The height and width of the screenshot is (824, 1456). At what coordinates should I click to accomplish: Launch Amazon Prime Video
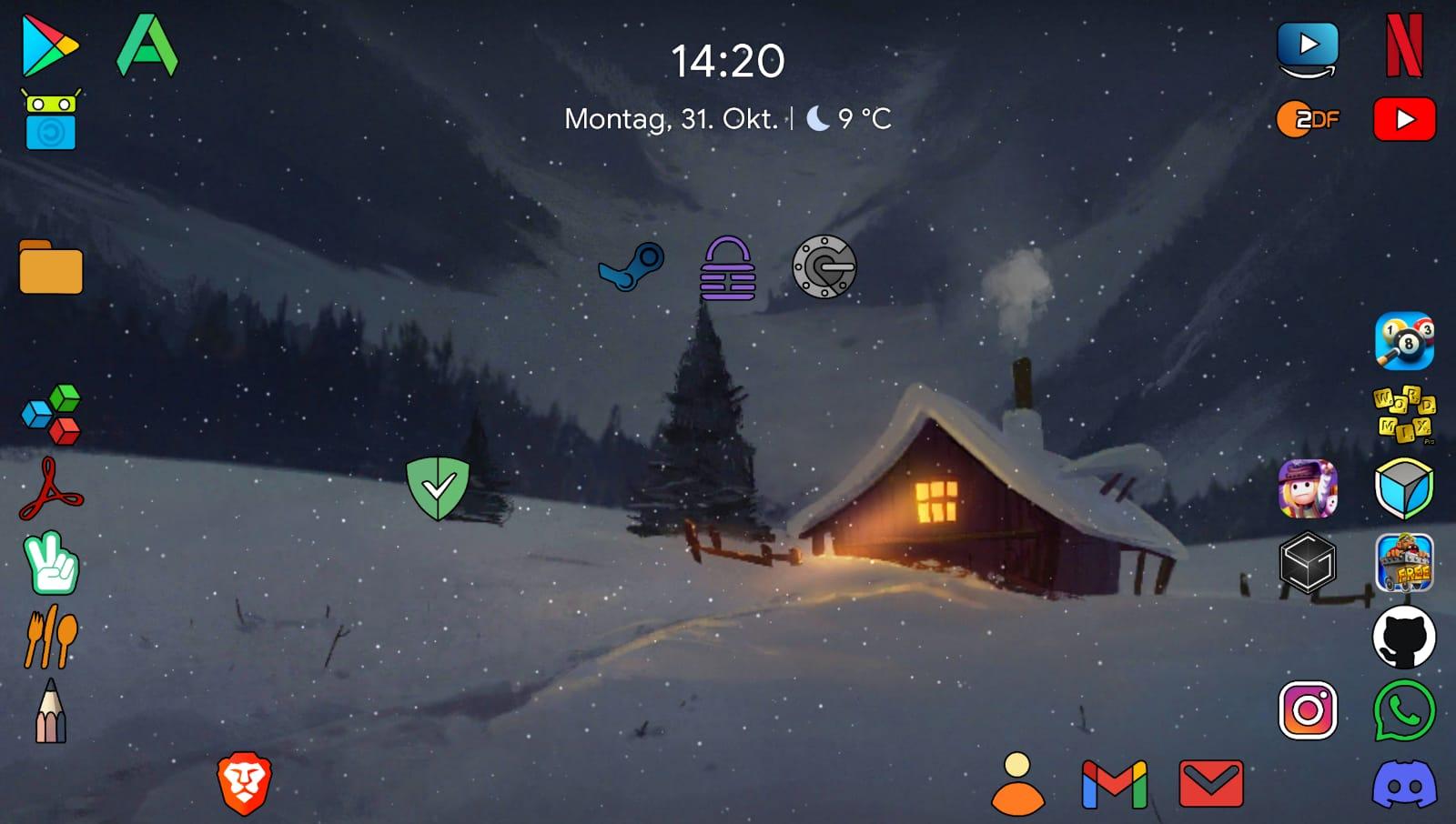click(x=1308, y=49)
